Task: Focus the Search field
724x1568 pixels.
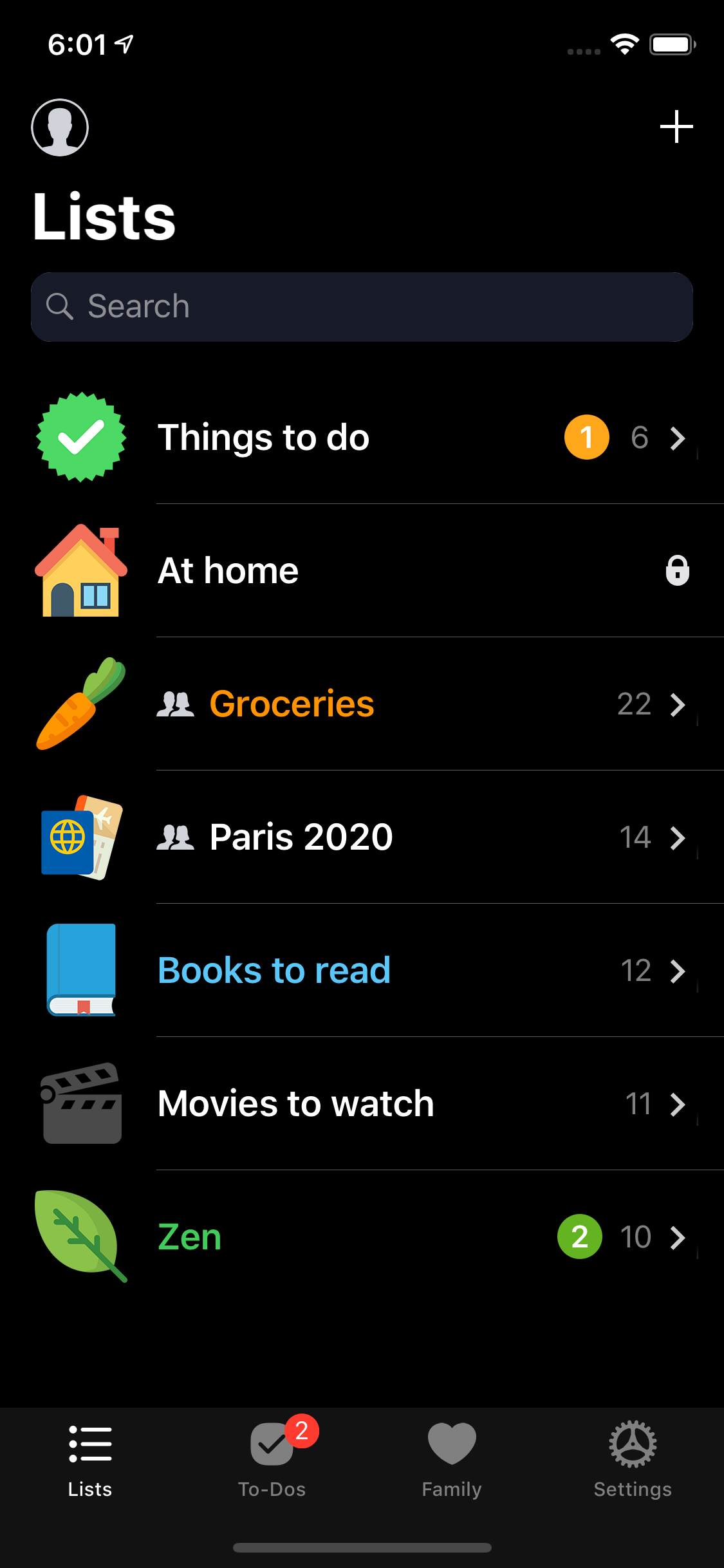Action: coord(362,307)
